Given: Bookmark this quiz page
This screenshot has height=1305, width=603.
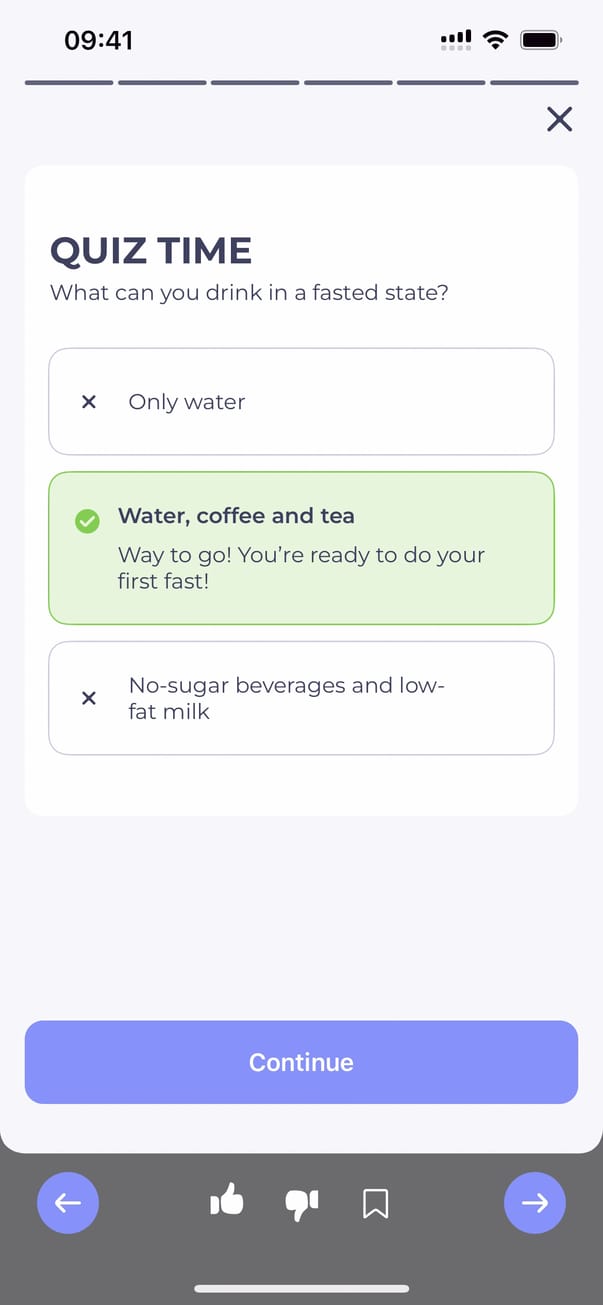Looking at the screenshot, I should click(x=375, y=1203).
